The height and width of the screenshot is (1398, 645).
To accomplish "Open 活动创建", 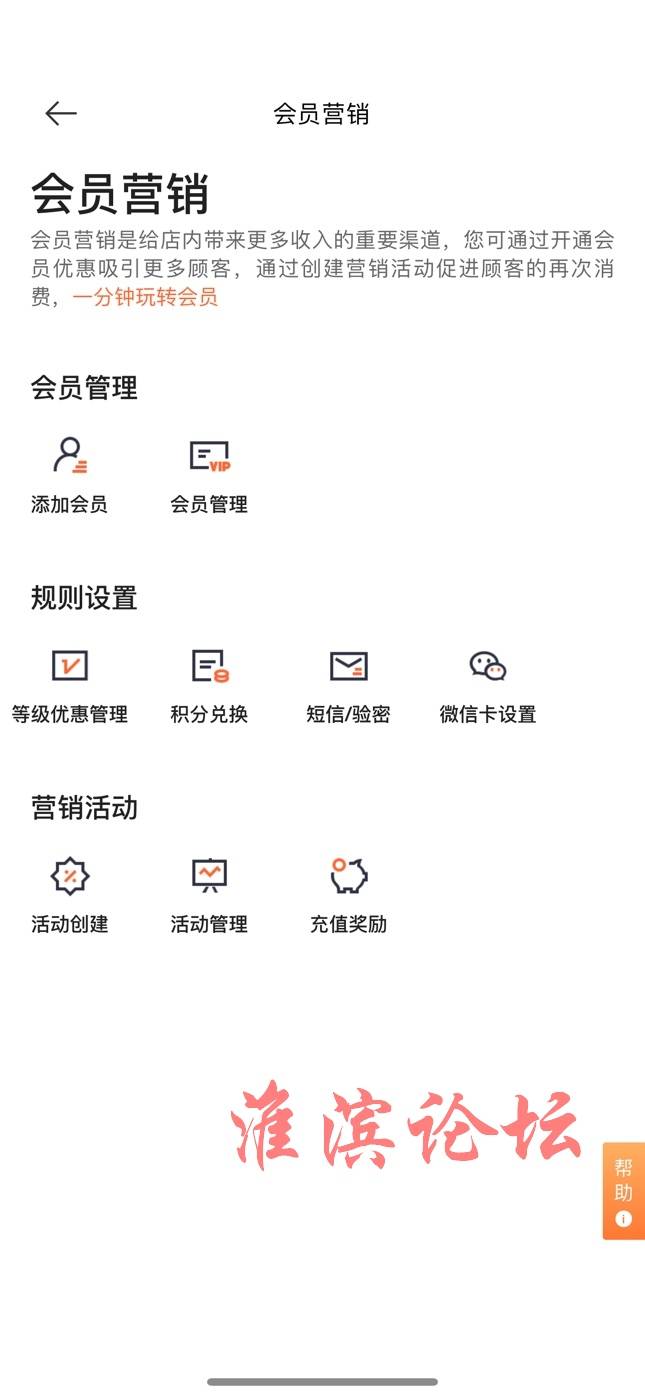I will click(69, 895).
